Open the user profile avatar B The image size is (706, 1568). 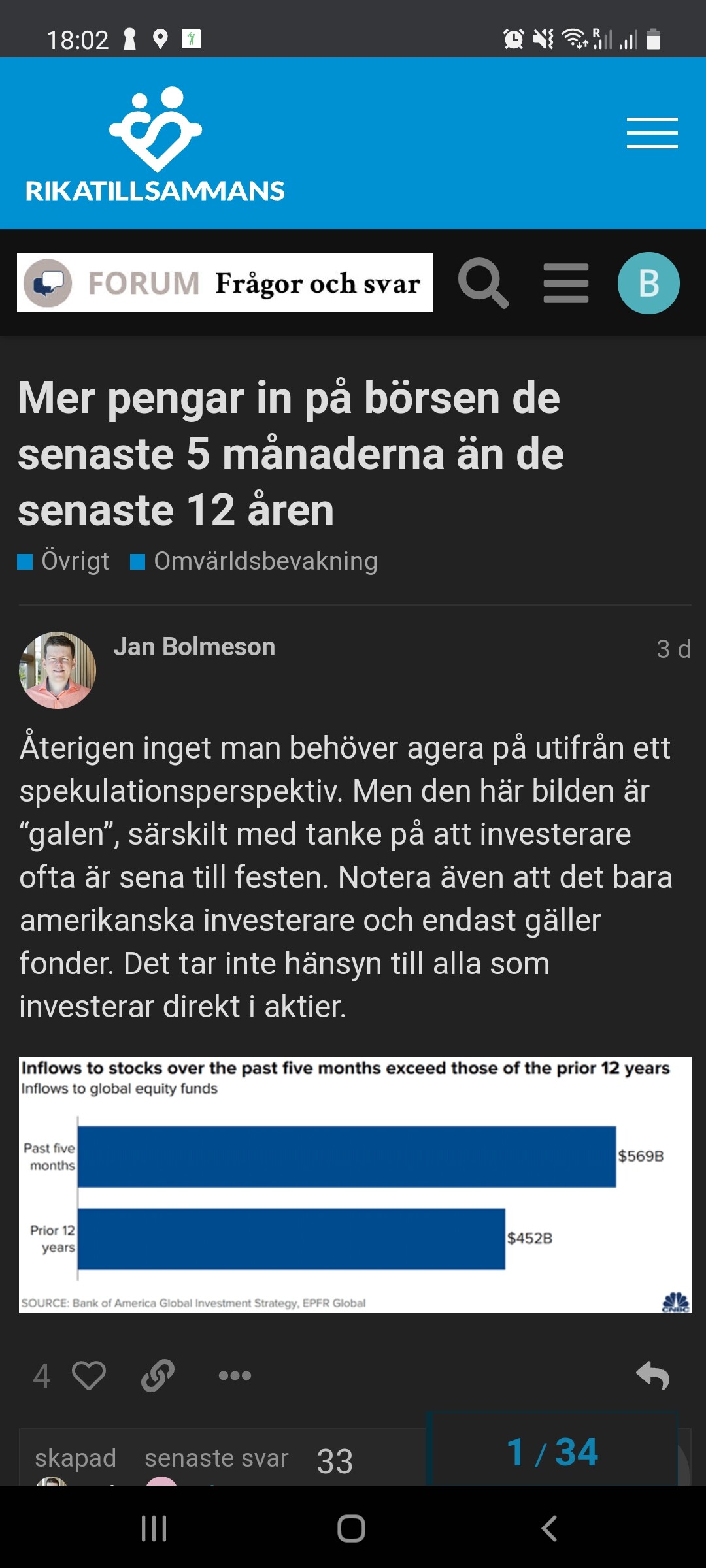(x=648, y=283)
